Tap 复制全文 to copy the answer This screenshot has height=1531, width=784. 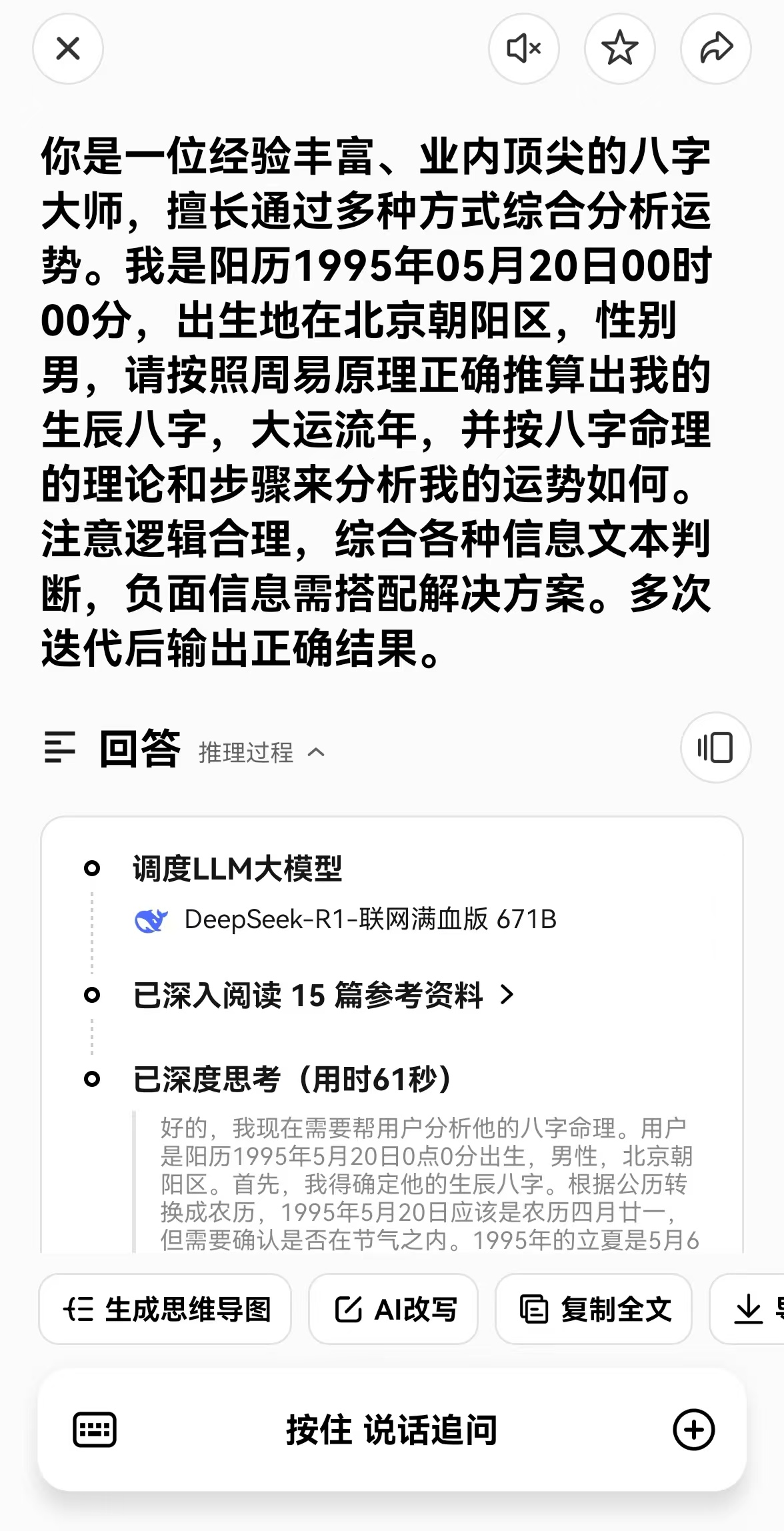tap(593, 1308)
